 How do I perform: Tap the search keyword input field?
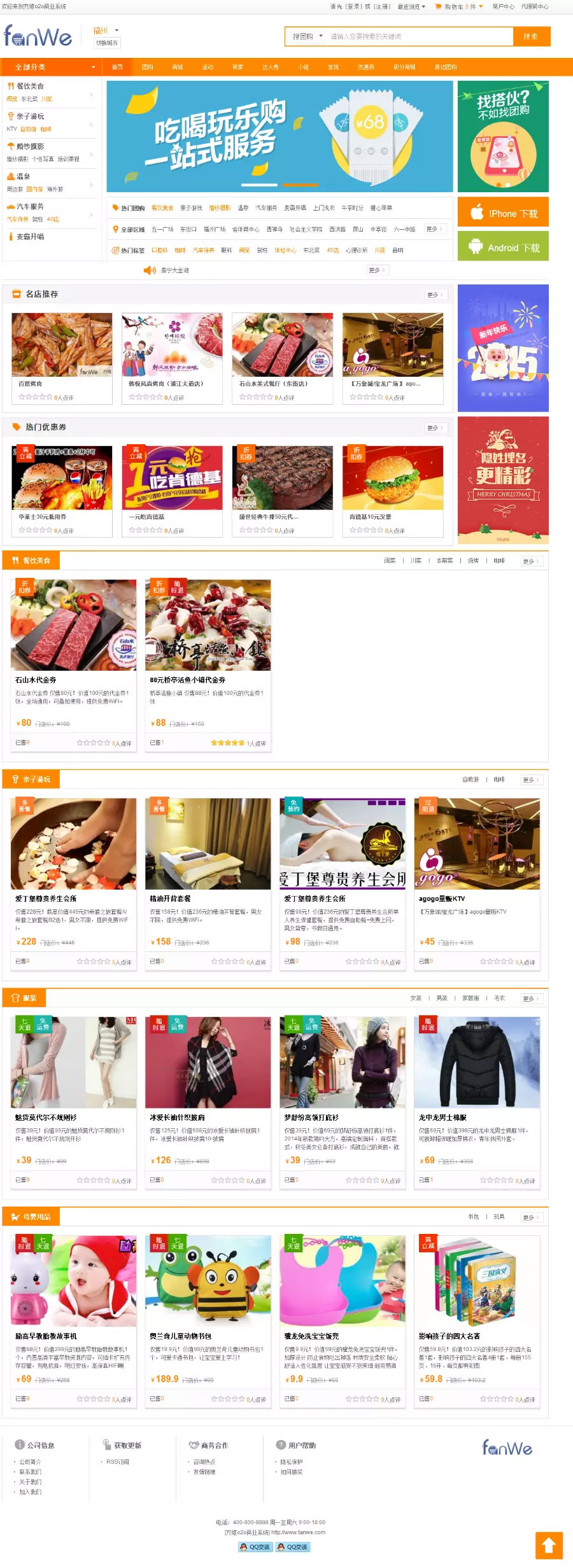[420, 36]
